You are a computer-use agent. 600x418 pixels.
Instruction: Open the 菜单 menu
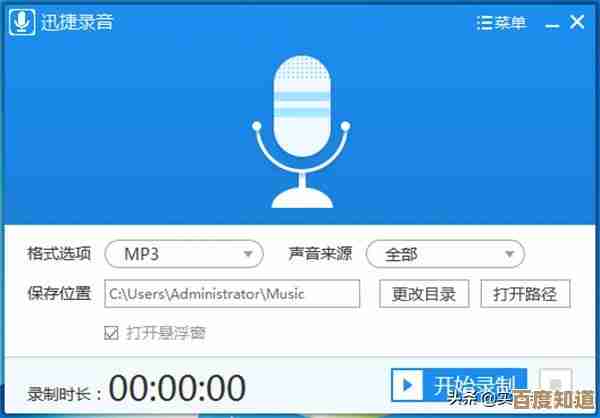pos(501,22)
